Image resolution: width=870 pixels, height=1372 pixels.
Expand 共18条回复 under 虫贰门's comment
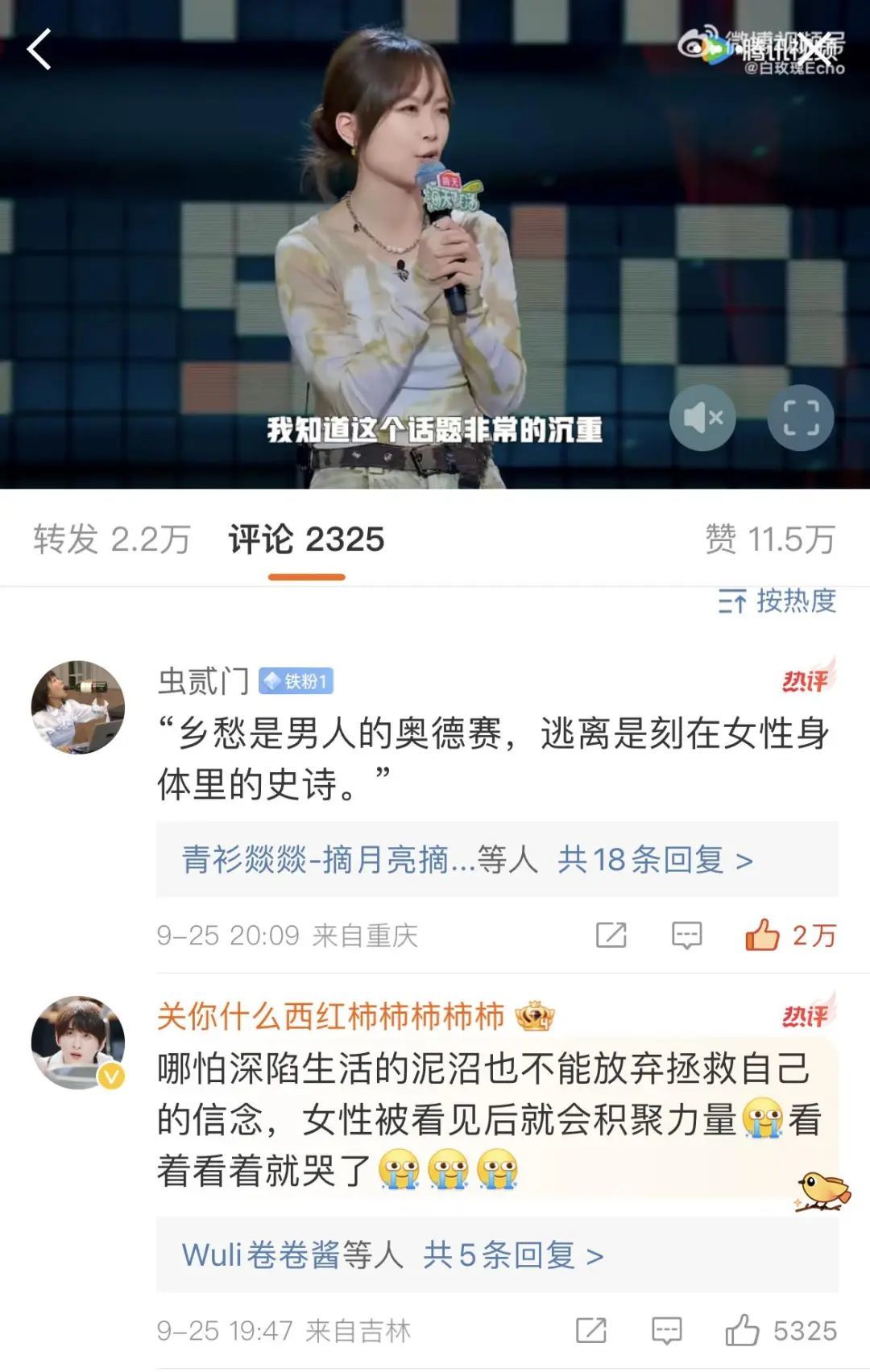(x=656, y=860)
